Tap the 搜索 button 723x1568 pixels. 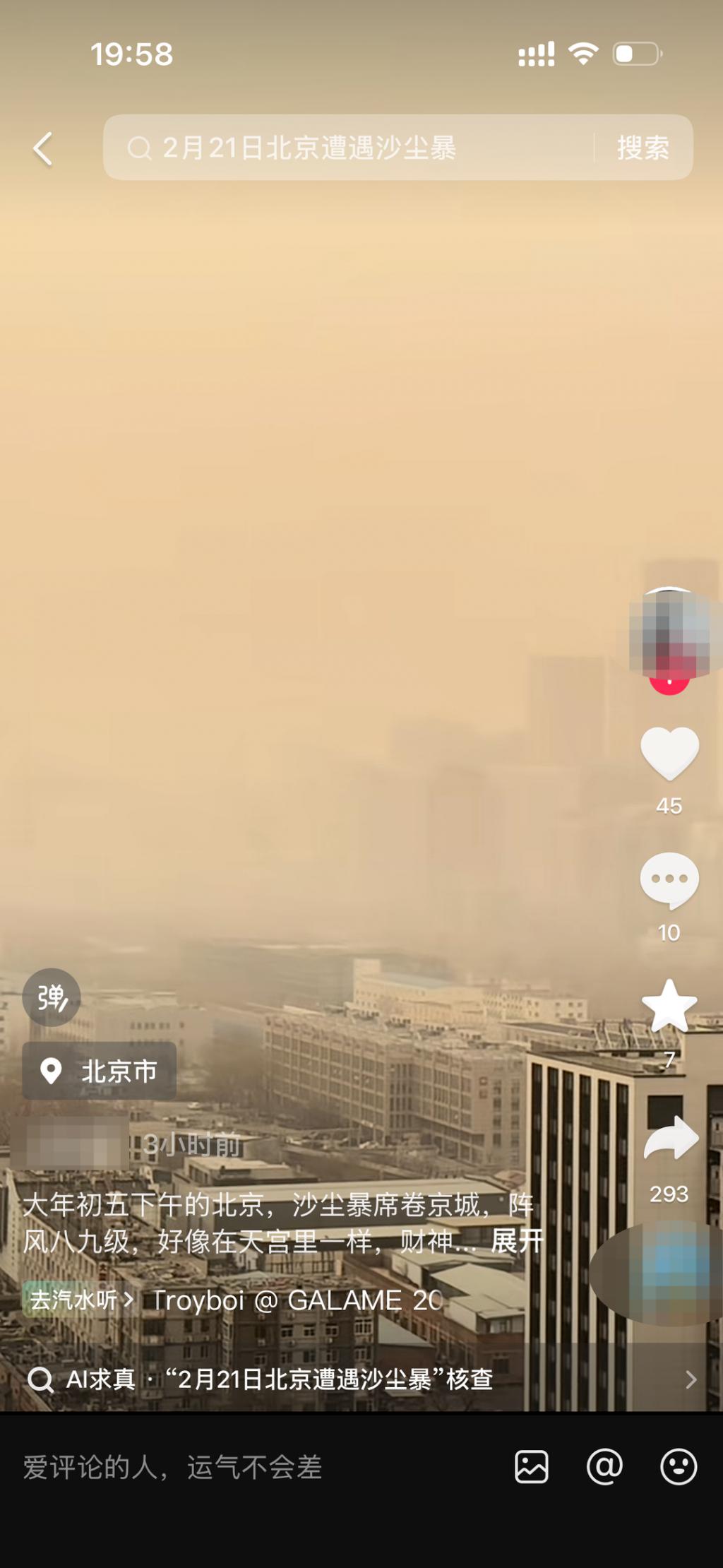[x=643, y=148]
